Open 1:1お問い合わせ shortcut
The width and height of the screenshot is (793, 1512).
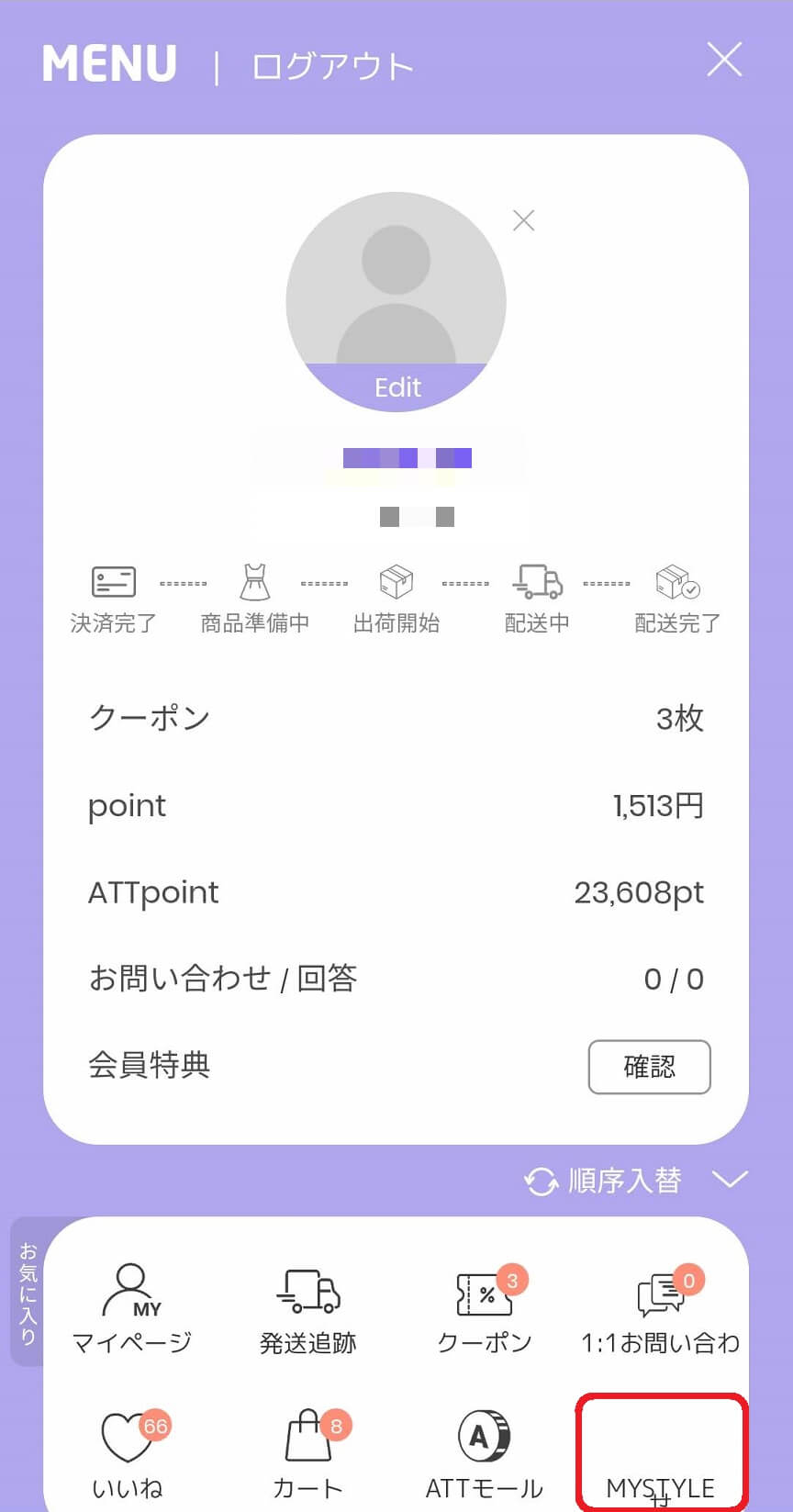[x=661, y=1310]
